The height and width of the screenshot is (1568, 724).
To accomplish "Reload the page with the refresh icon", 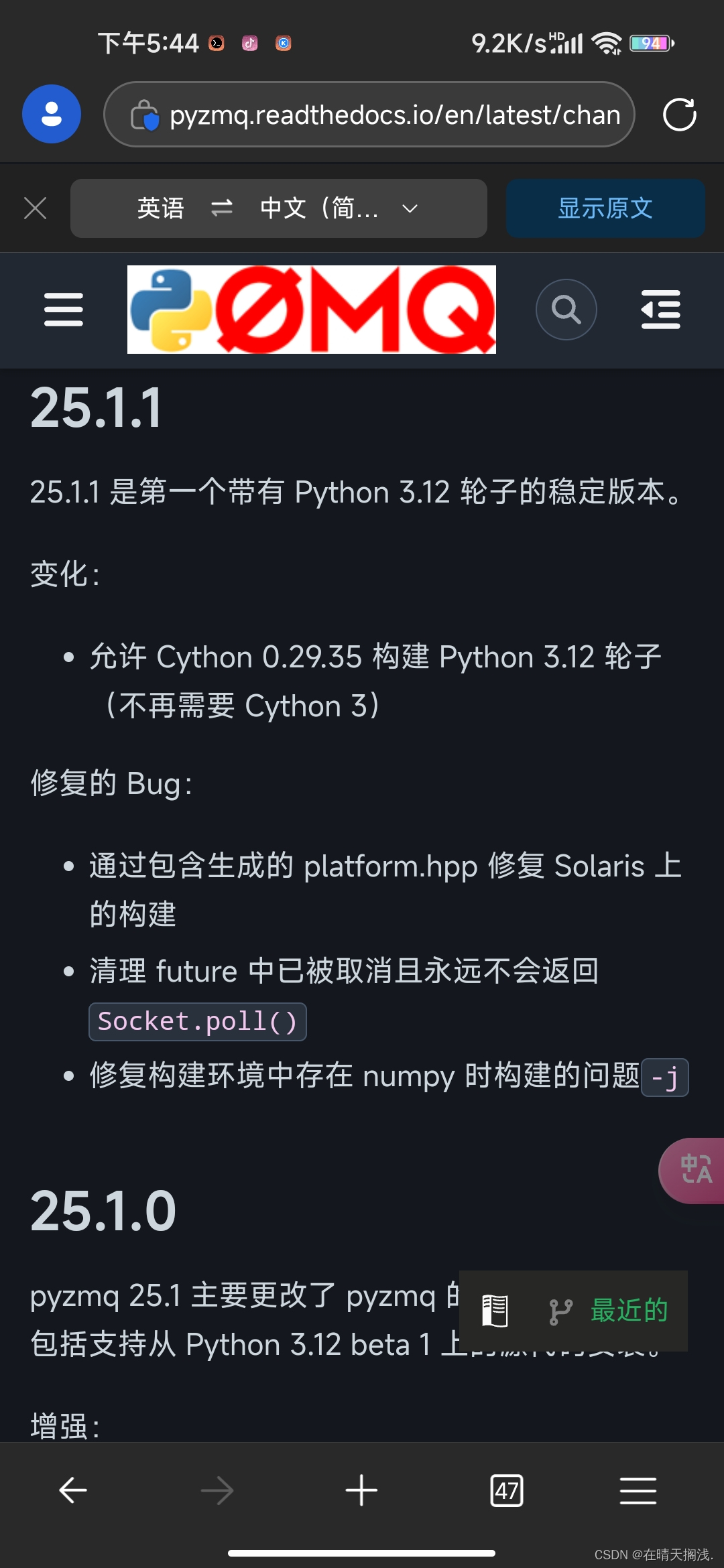I will tap(680, 114).
